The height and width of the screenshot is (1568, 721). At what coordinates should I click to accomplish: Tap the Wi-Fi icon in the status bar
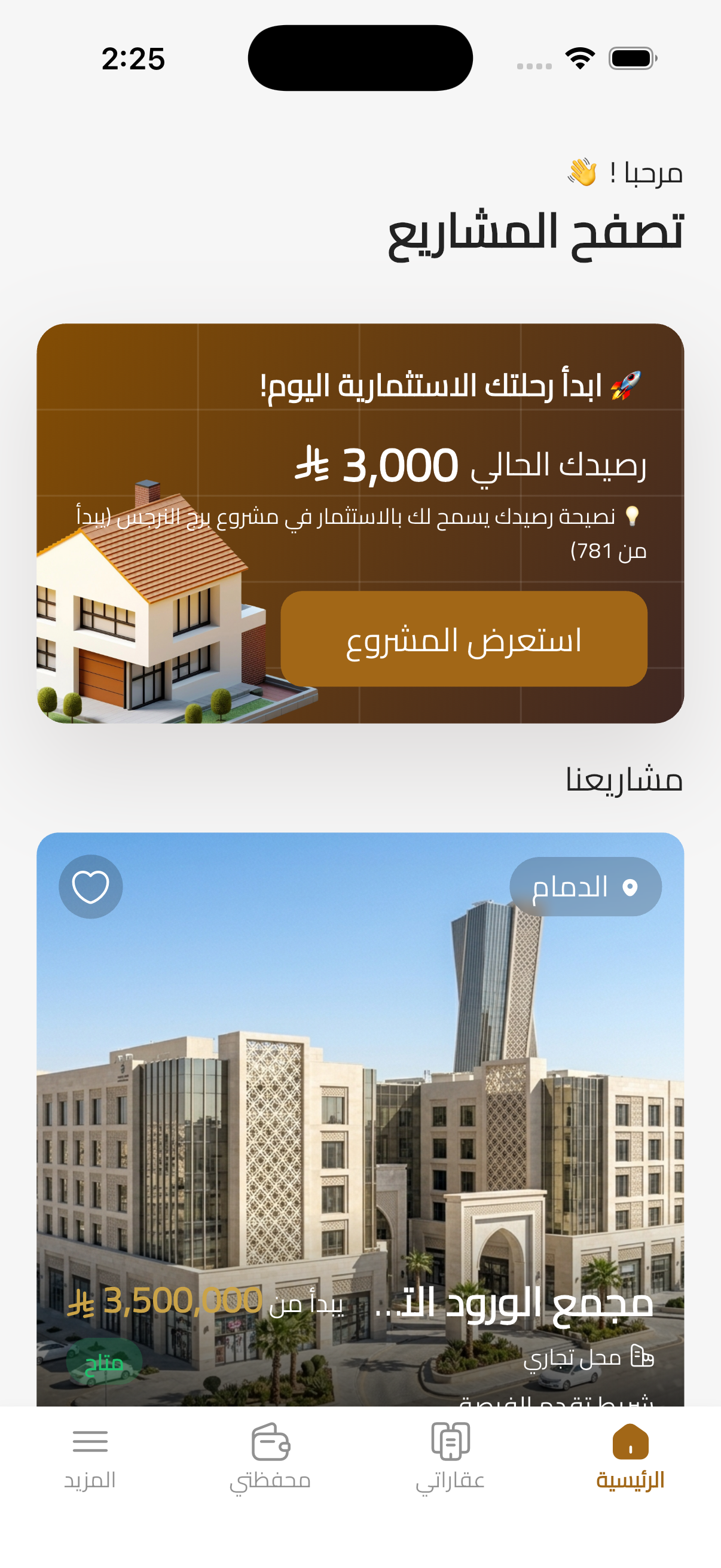580,58
